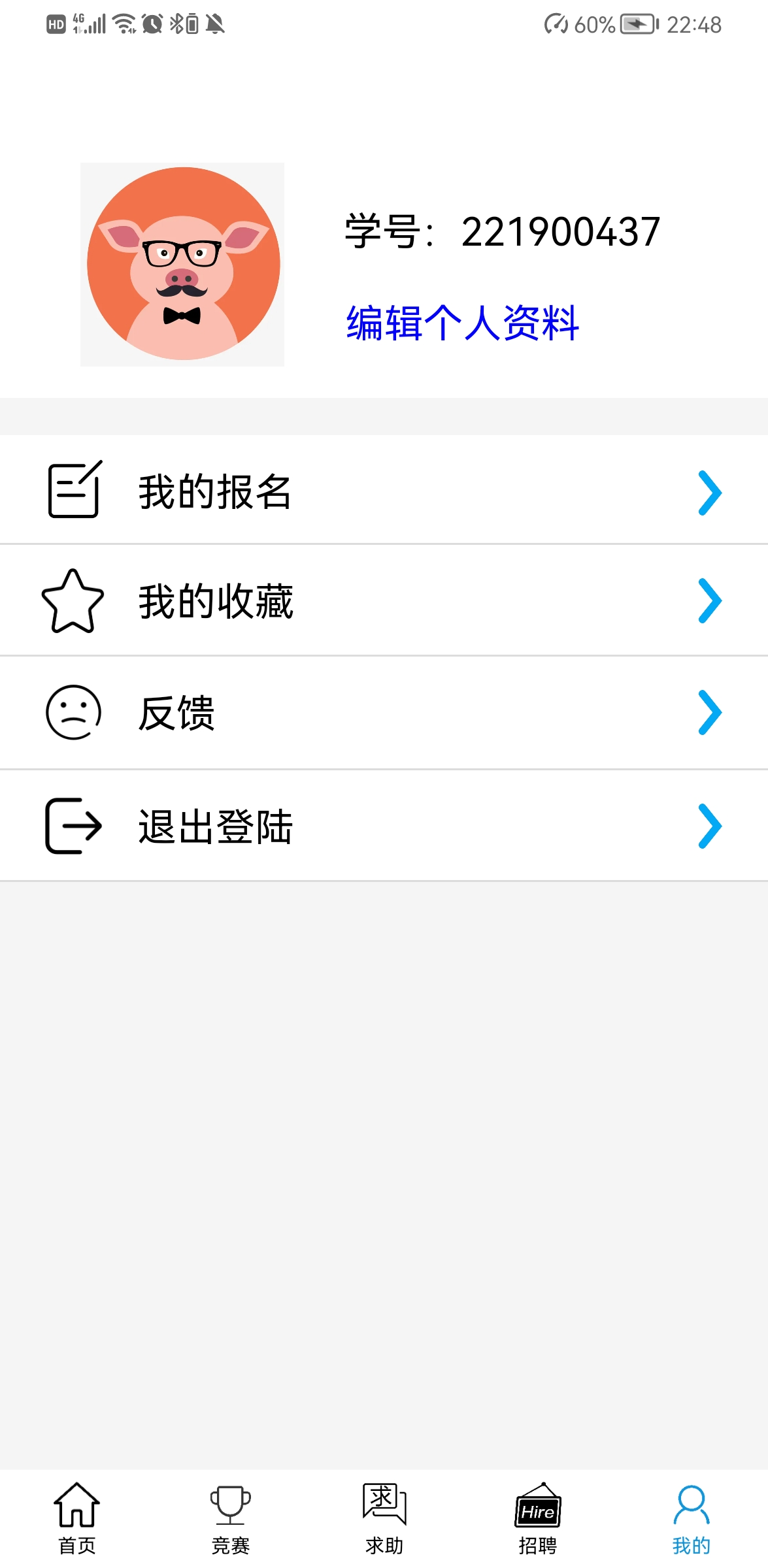Tap the 我的 tab
768x1568 pixels.
point(691,1518)
